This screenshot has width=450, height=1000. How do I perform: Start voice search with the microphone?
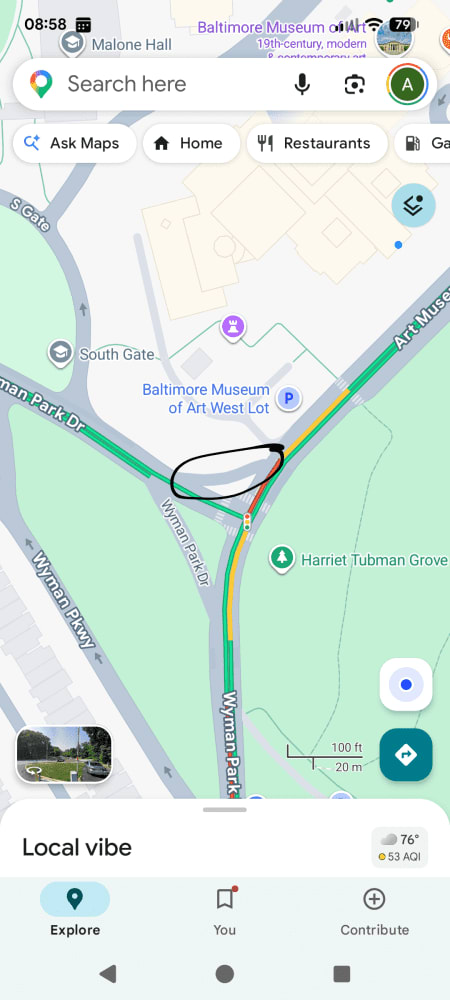tap(302, 84)
